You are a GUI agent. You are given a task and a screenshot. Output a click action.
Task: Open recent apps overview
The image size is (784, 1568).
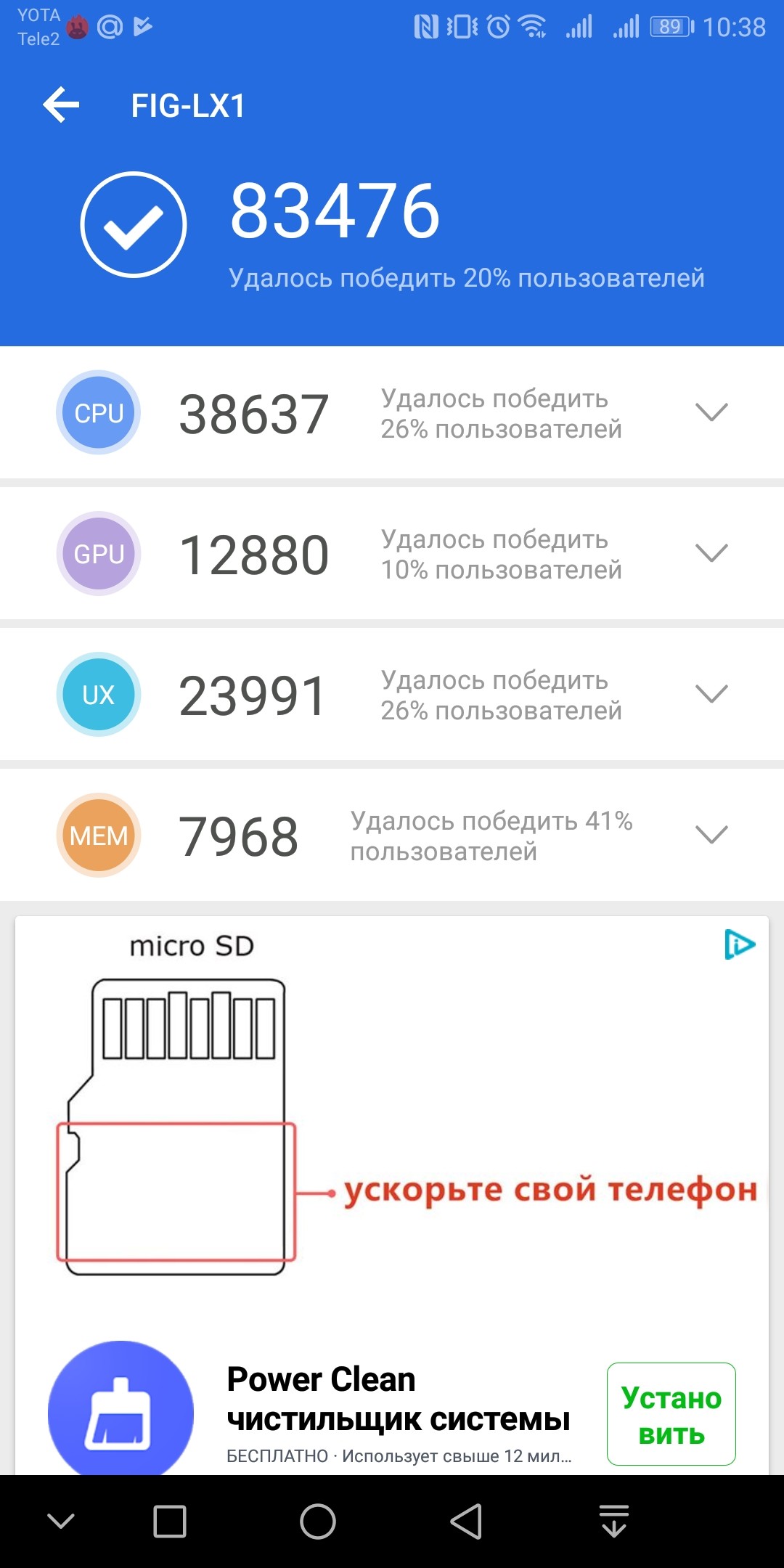(170, 1522)
